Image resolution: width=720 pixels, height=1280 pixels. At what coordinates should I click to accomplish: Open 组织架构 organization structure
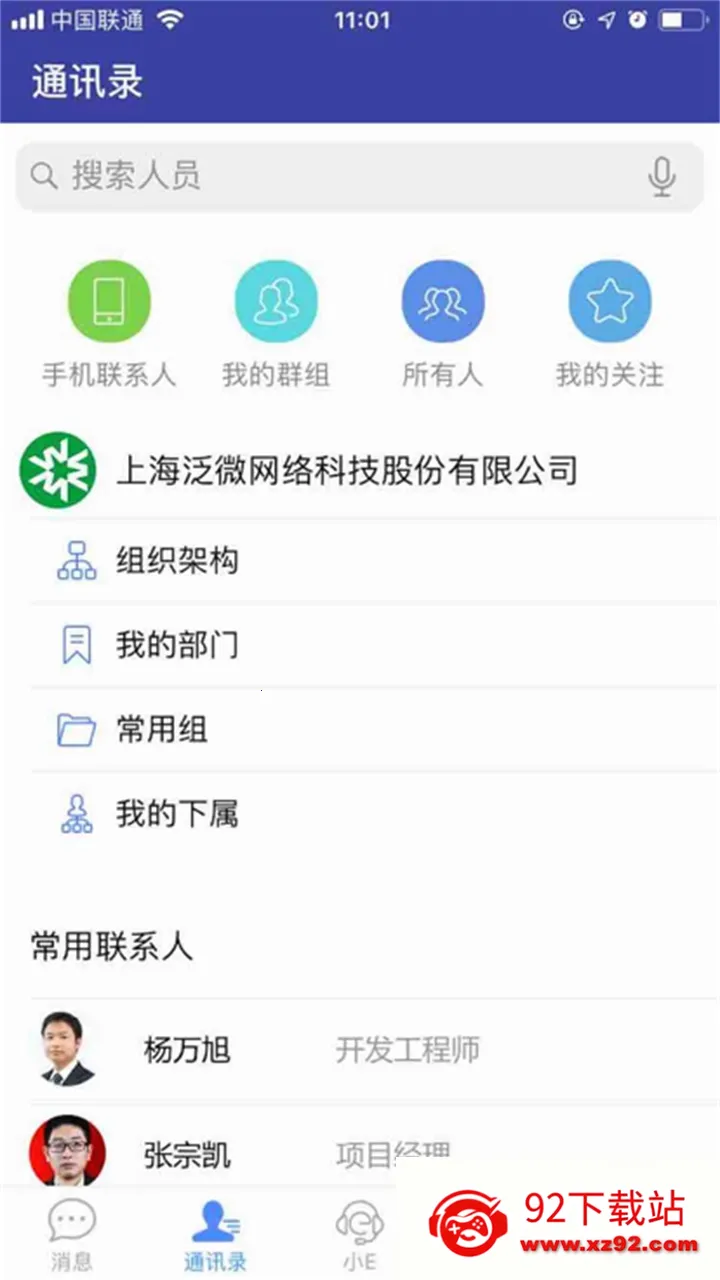[375, 561]
